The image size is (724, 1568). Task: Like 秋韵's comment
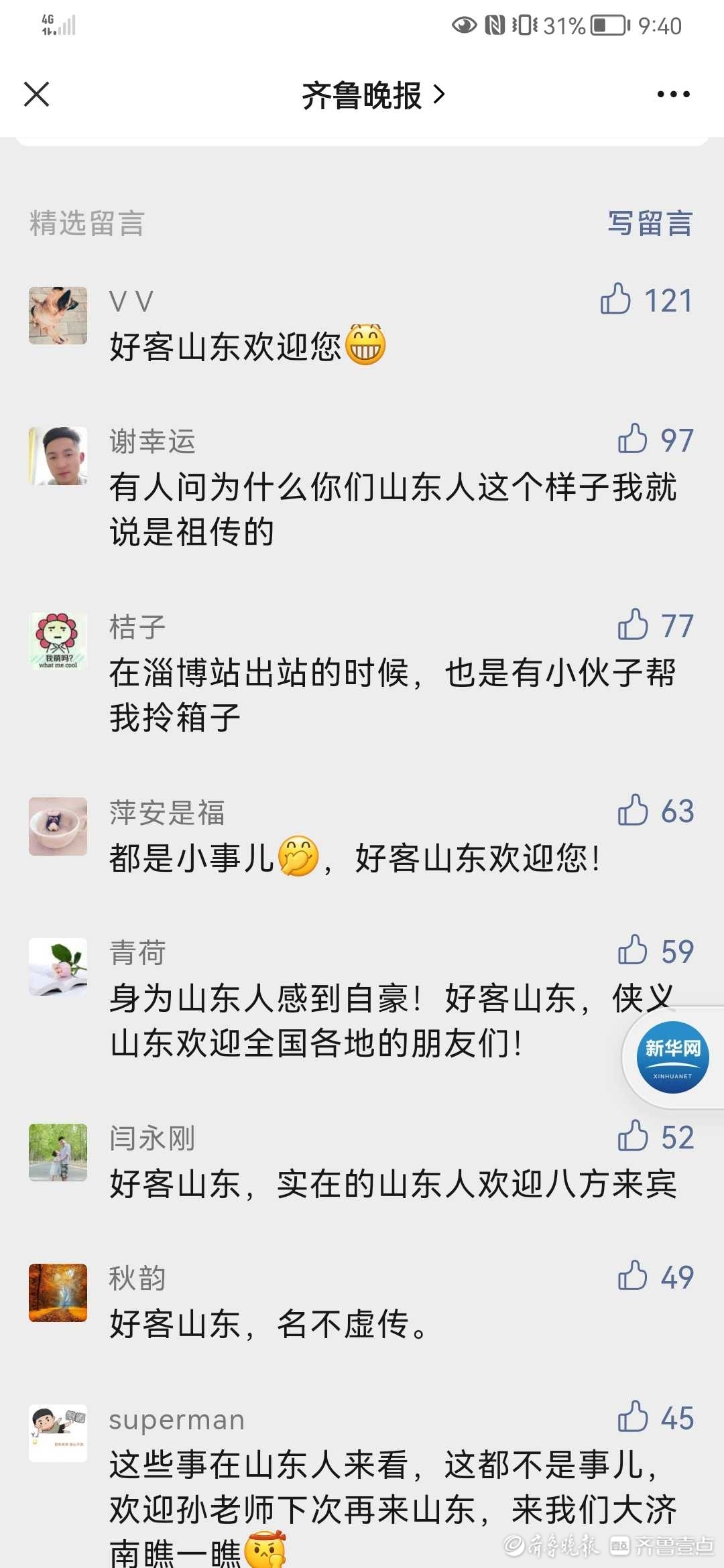pyautogui.click(x=633, y=1276)
